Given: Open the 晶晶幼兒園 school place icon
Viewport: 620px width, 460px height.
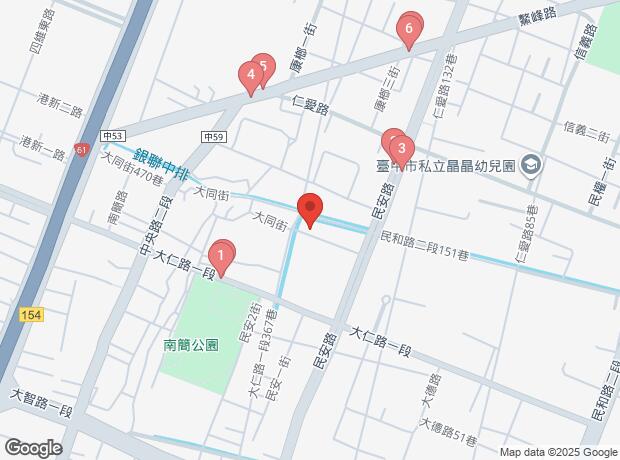Looking at the screenshot, I should [x=531, y=165].
